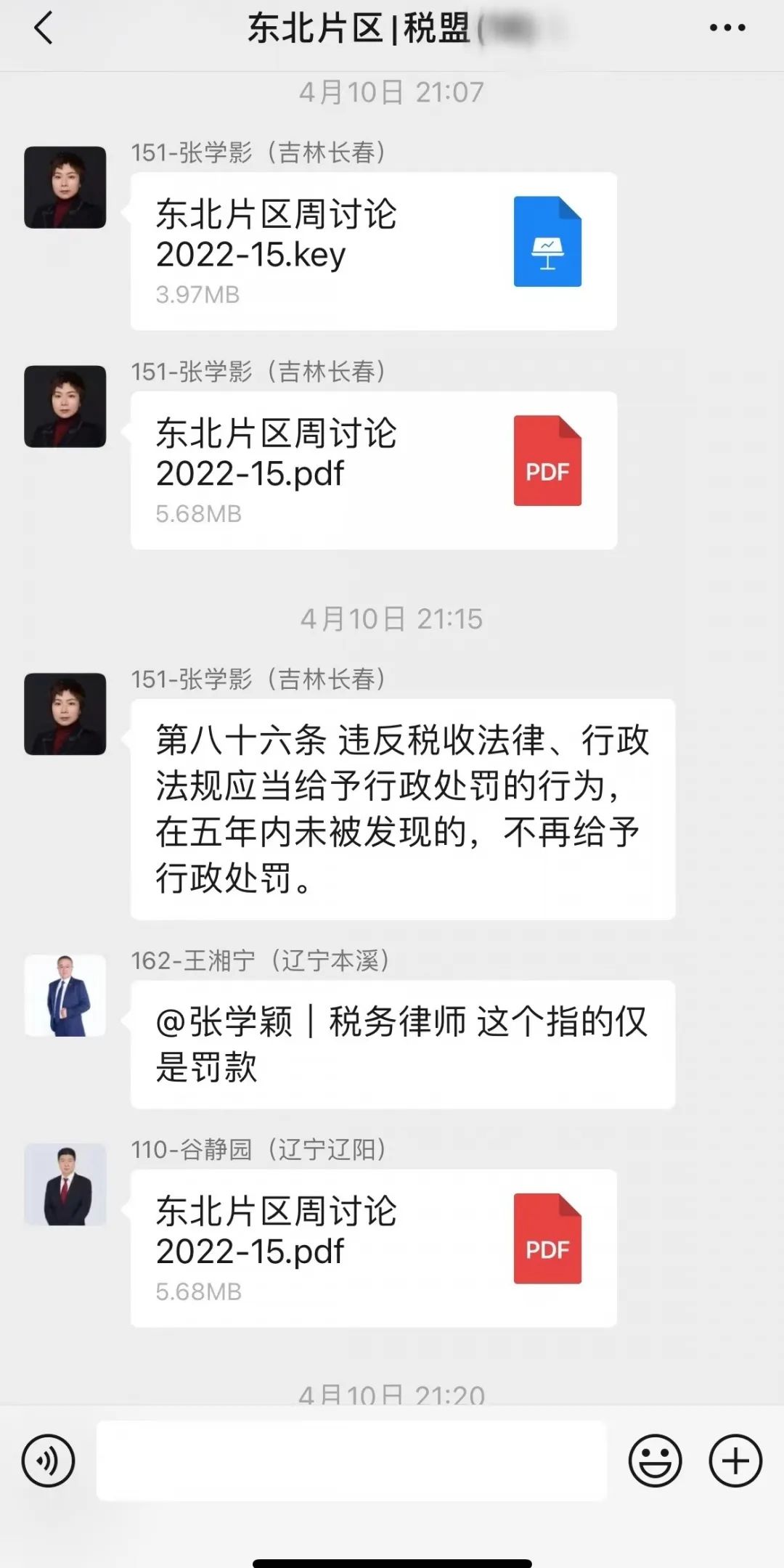Go back from the 东北片区 group chat
784x1568 pixels.
pos(44,29)
